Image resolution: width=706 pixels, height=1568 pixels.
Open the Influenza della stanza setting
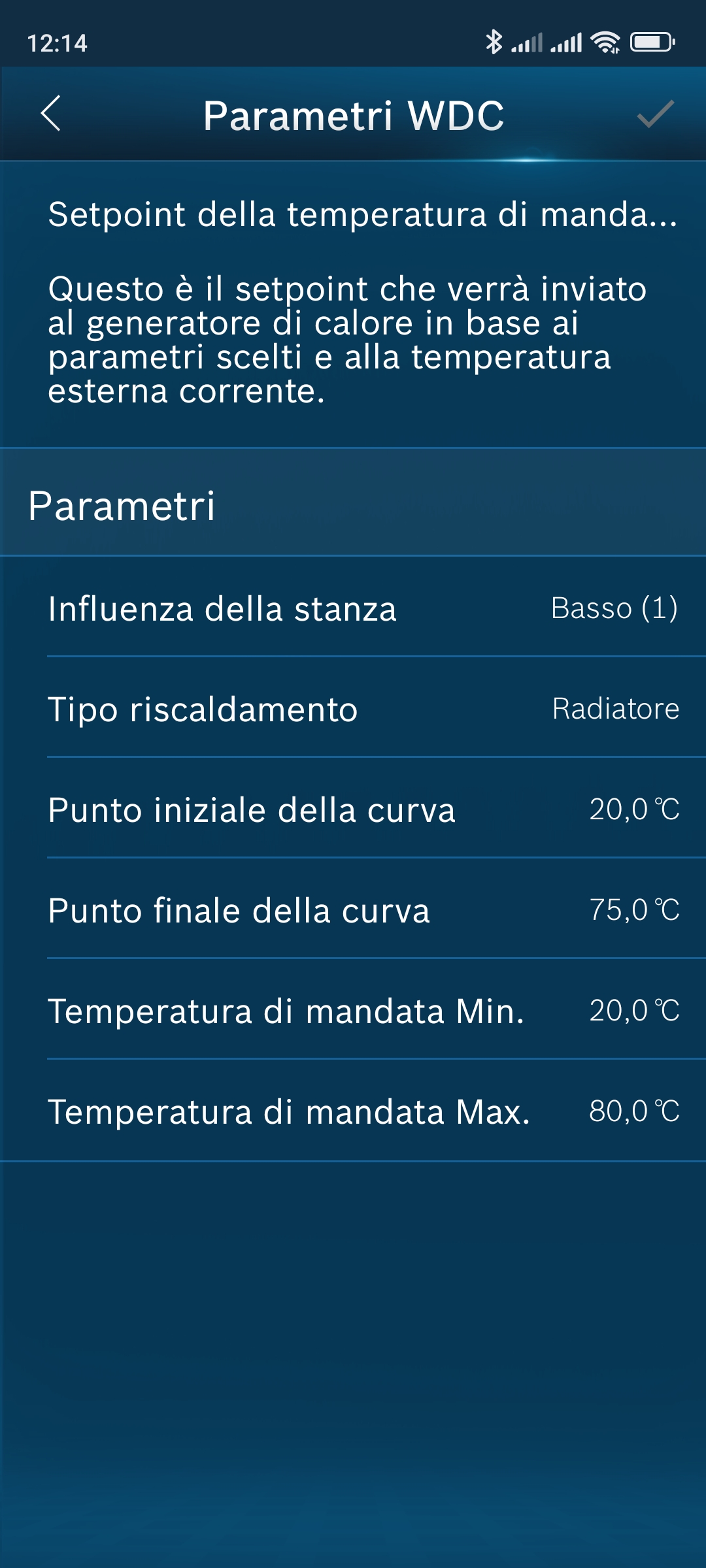(x=353, y=608)
